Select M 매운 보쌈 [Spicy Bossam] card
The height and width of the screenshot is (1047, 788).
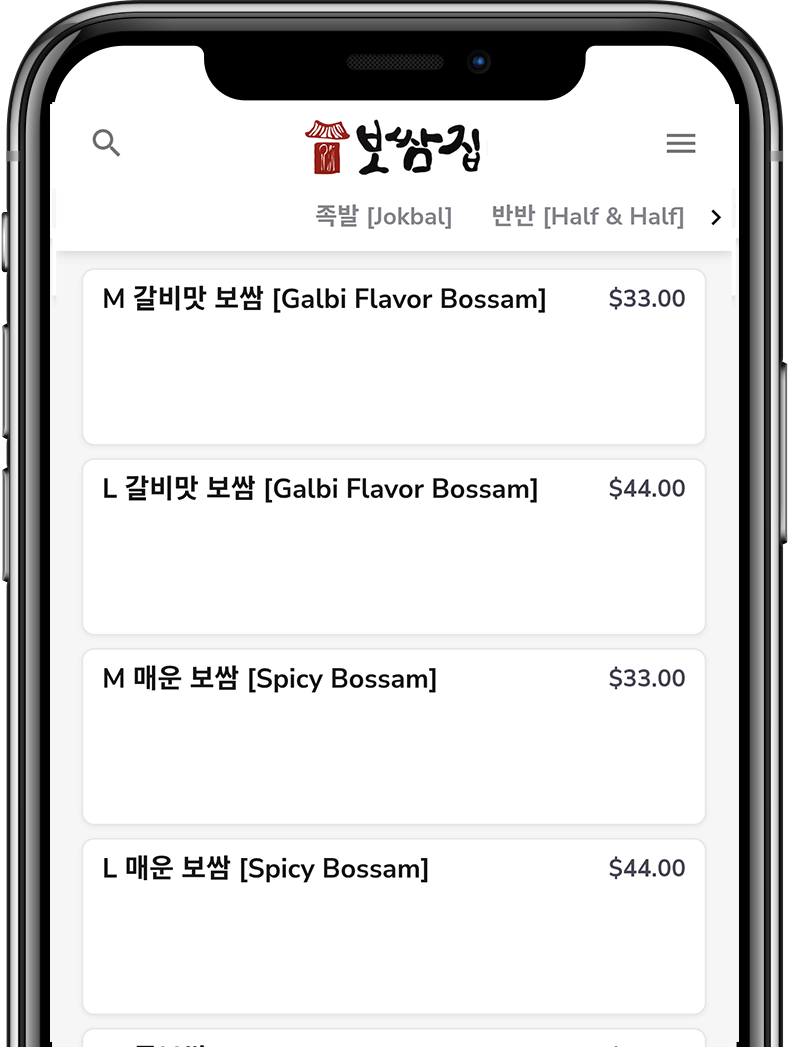click(393, 736)
